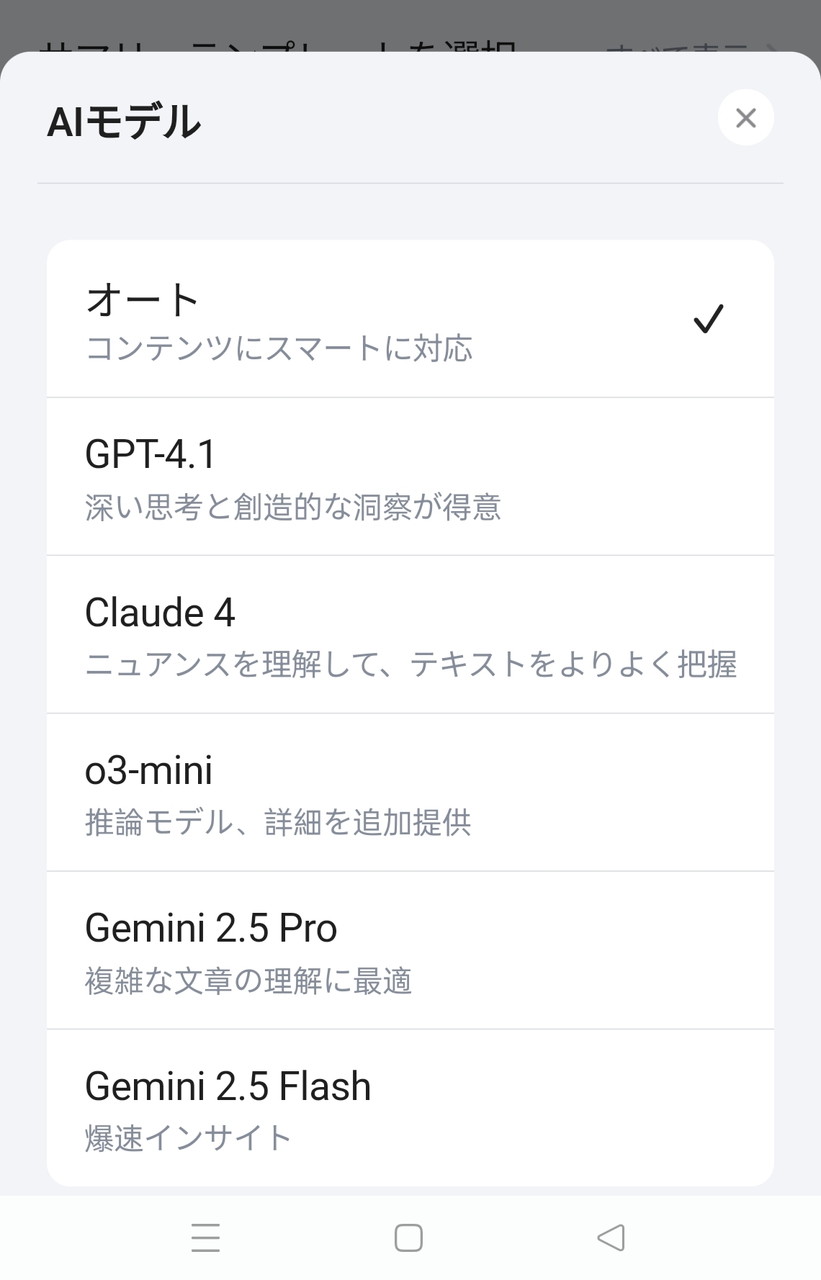Choose Gemini 2.5 Flash model
821x1280 pixels.
410,1108
